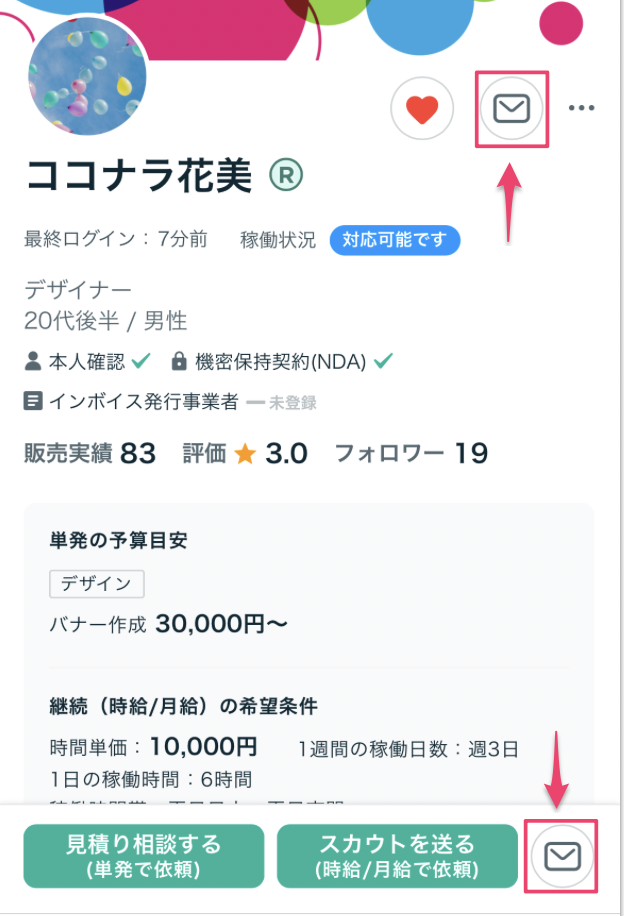
Task: Open the three-dot overflow menu
Action: tap(581, 108)
